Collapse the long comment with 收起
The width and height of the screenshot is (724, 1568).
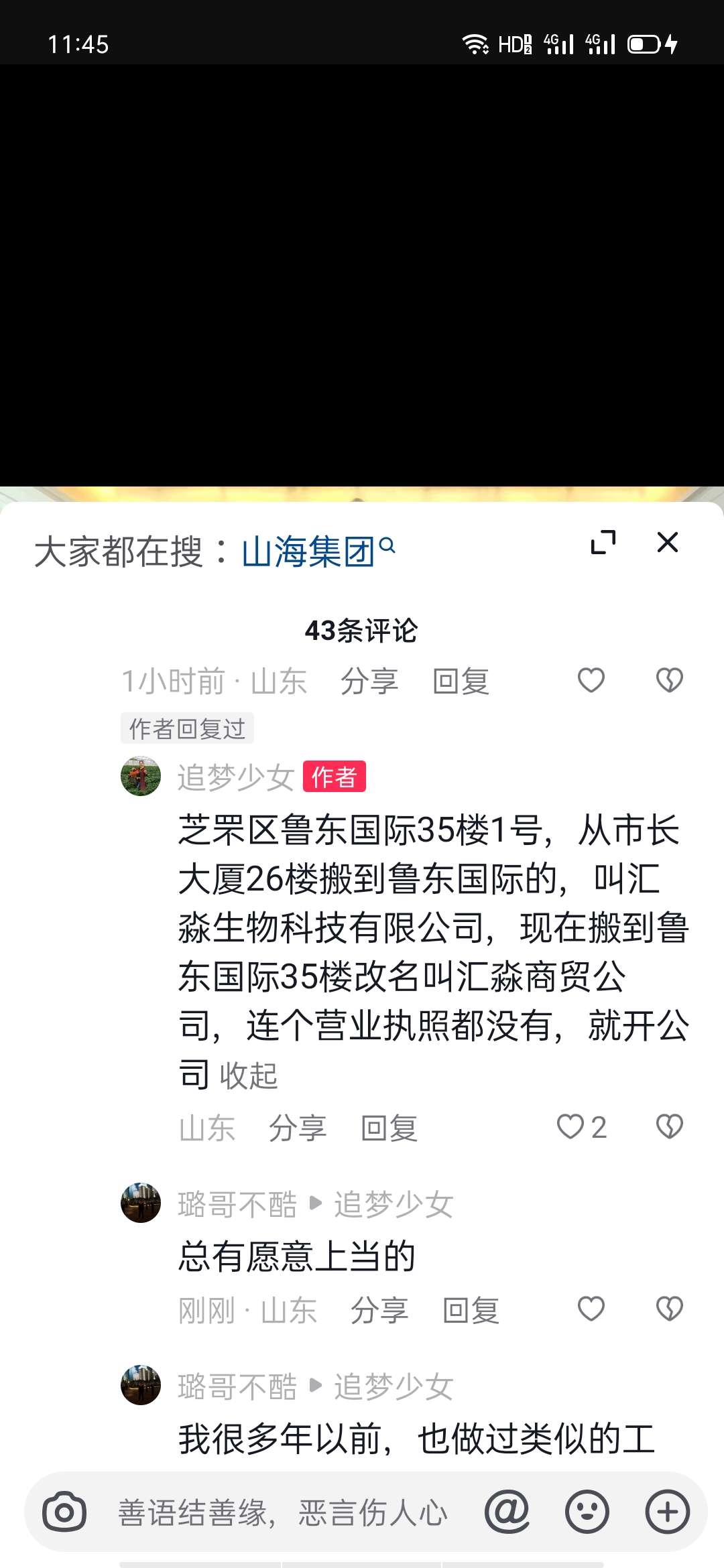(x=249, y=1075)
